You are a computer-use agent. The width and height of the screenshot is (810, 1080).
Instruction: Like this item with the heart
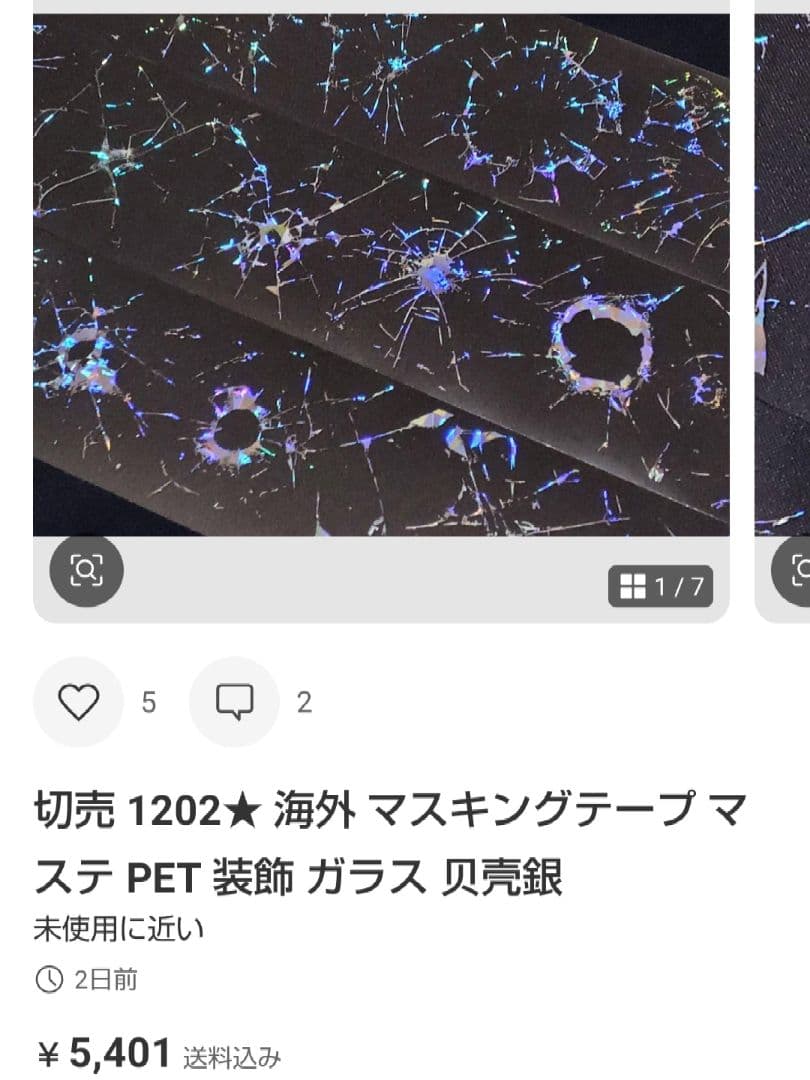(79, 702)
